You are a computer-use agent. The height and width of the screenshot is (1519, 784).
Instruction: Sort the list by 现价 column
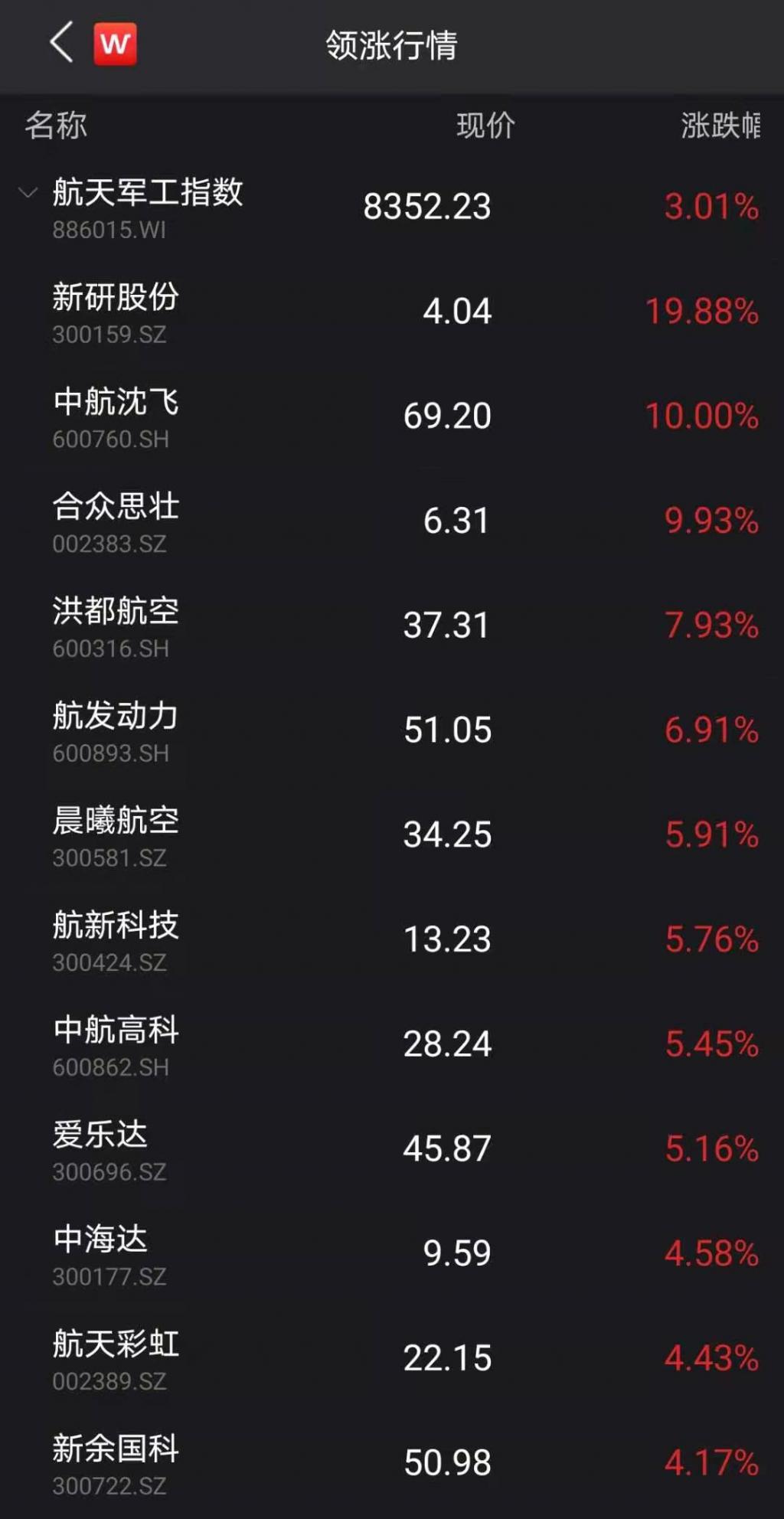[x=485, y=126]
